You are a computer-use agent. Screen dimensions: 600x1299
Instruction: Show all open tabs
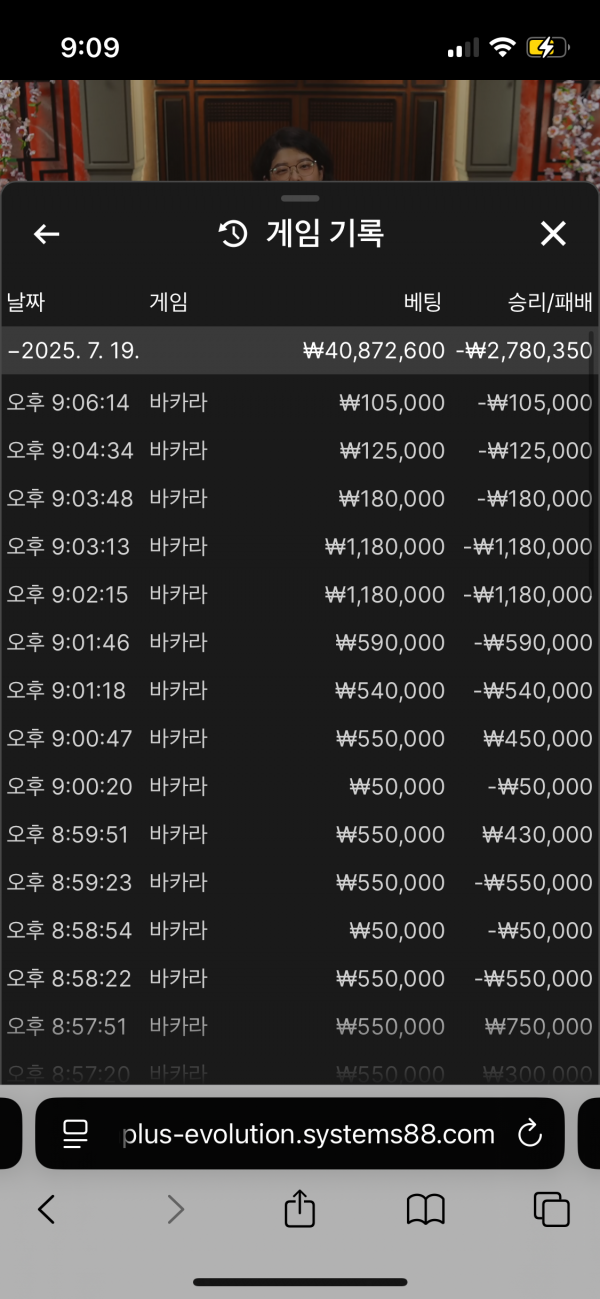point(552,1210)
